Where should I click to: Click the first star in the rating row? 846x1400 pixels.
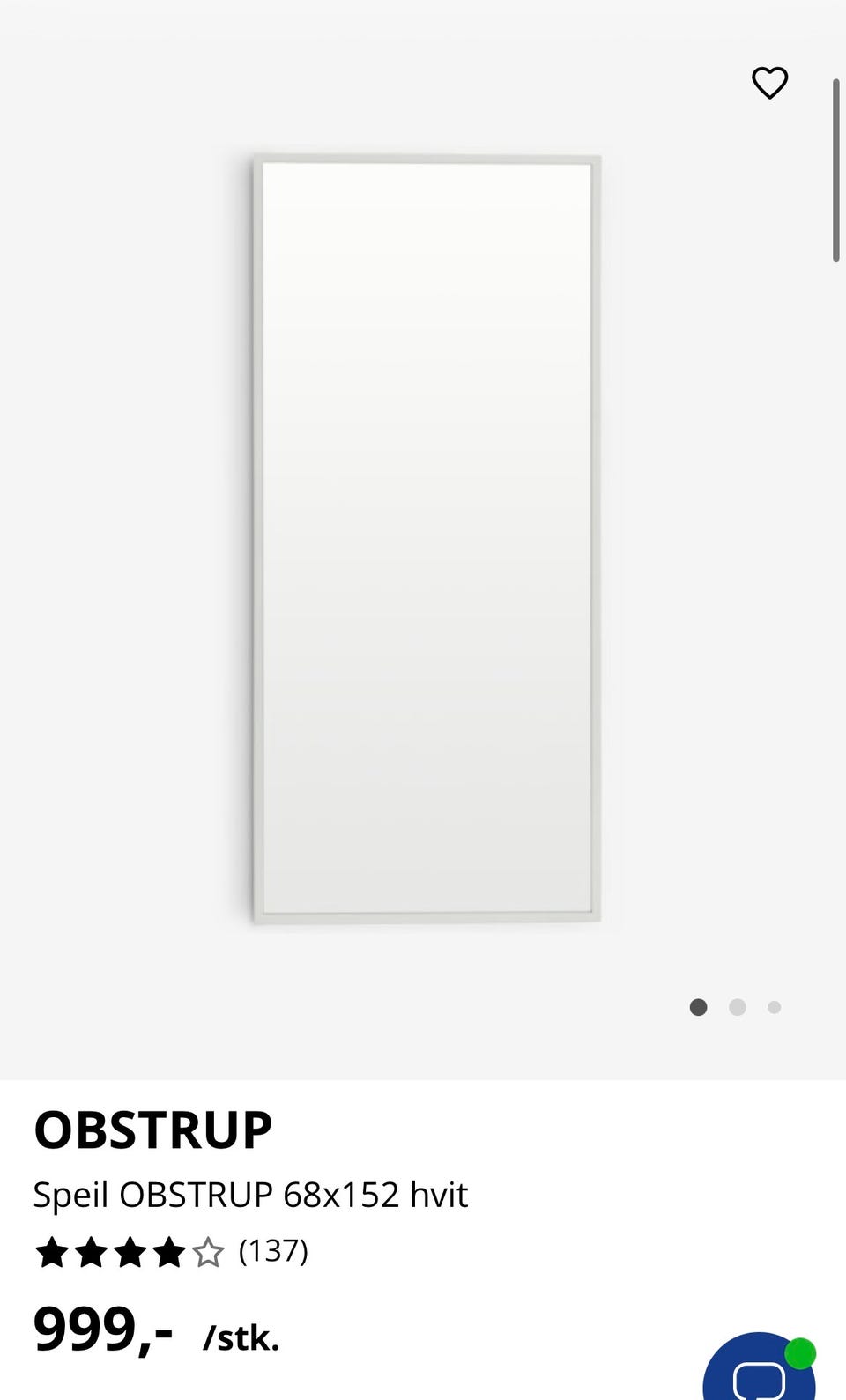(51, 1252)
